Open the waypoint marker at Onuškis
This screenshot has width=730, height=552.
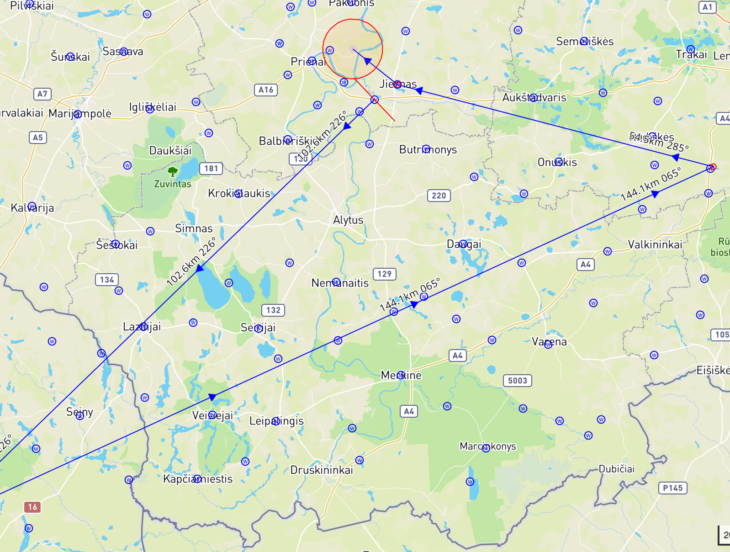click(561, 161)
